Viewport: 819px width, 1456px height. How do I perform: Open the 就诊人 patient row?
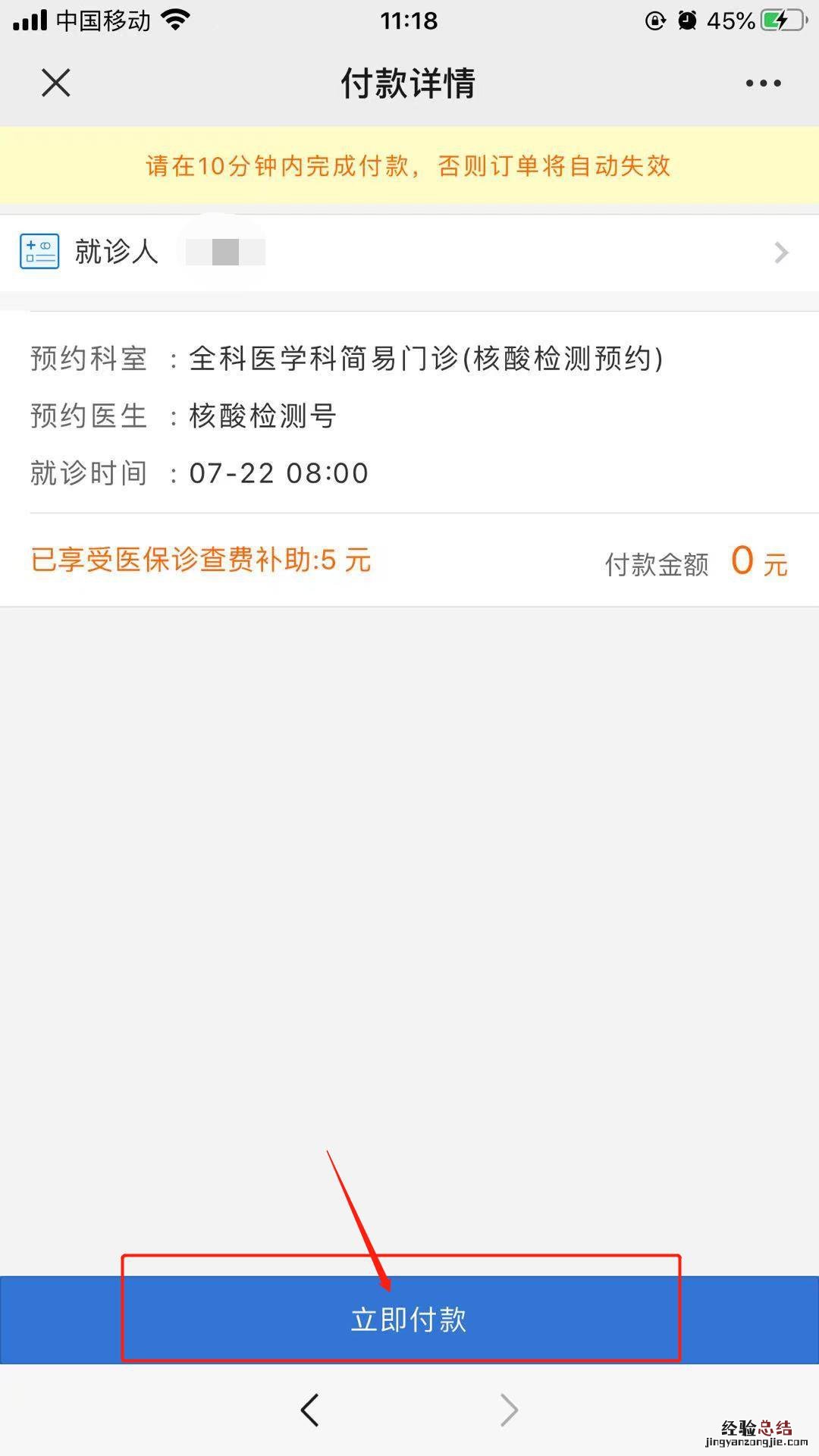pyautogui.click(x=409, y=253)
